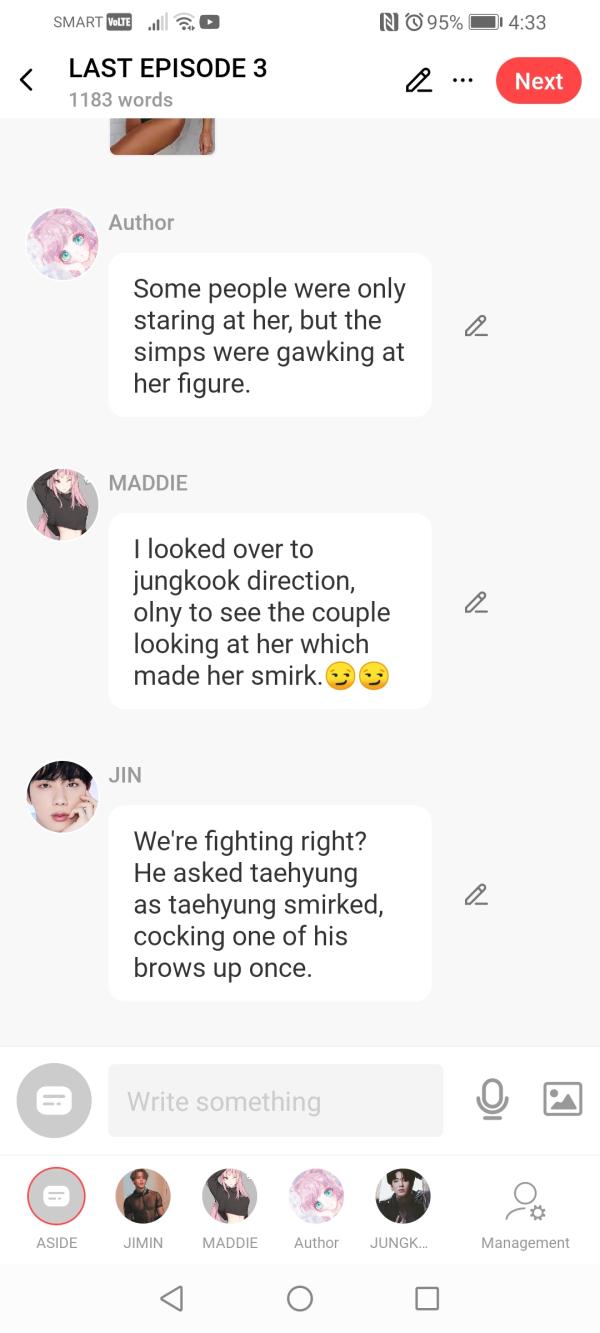Select the ASIDE narrator option
Screen dimensions: 600x1333
(x=56, y=1196)
